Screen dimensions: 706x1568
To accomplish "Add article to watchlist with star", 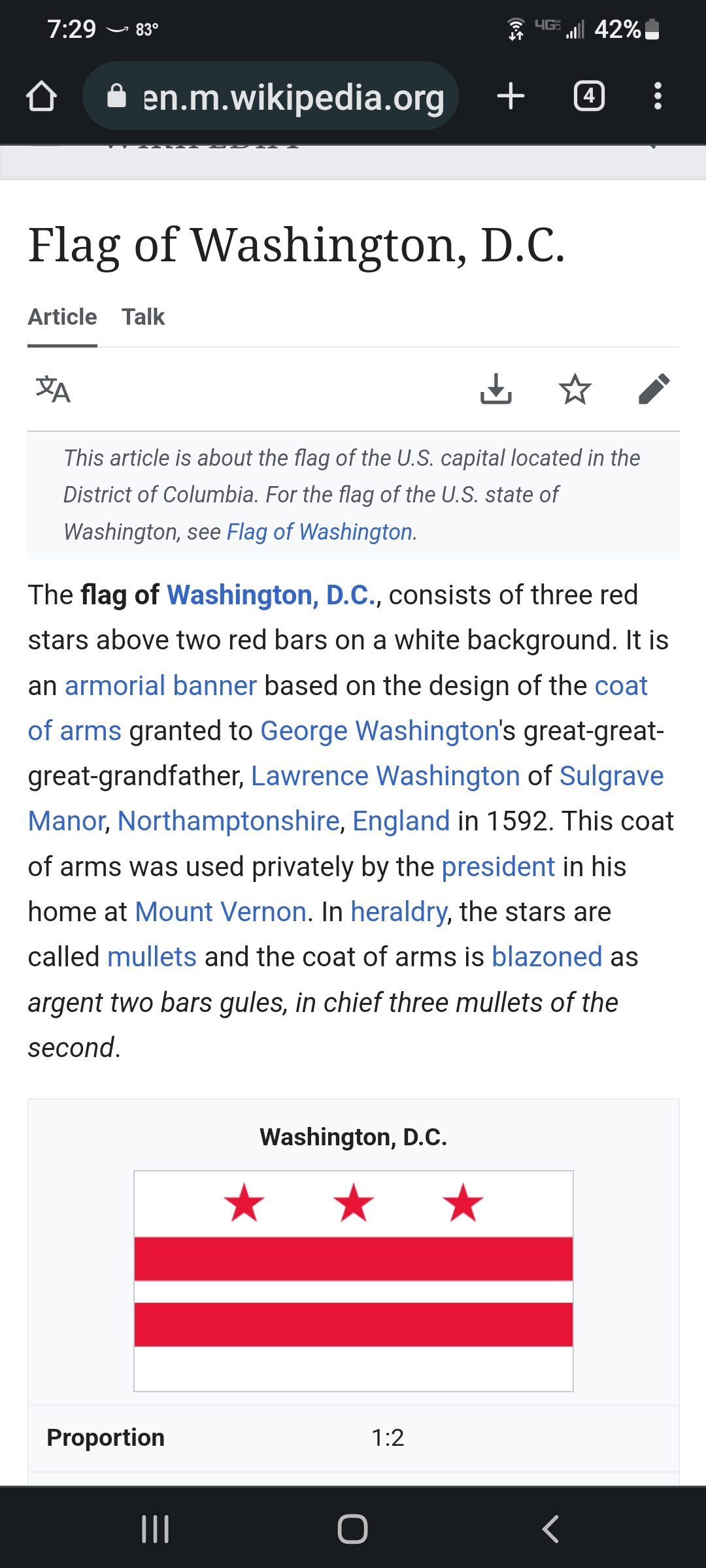I will click(x=575, y=389).
